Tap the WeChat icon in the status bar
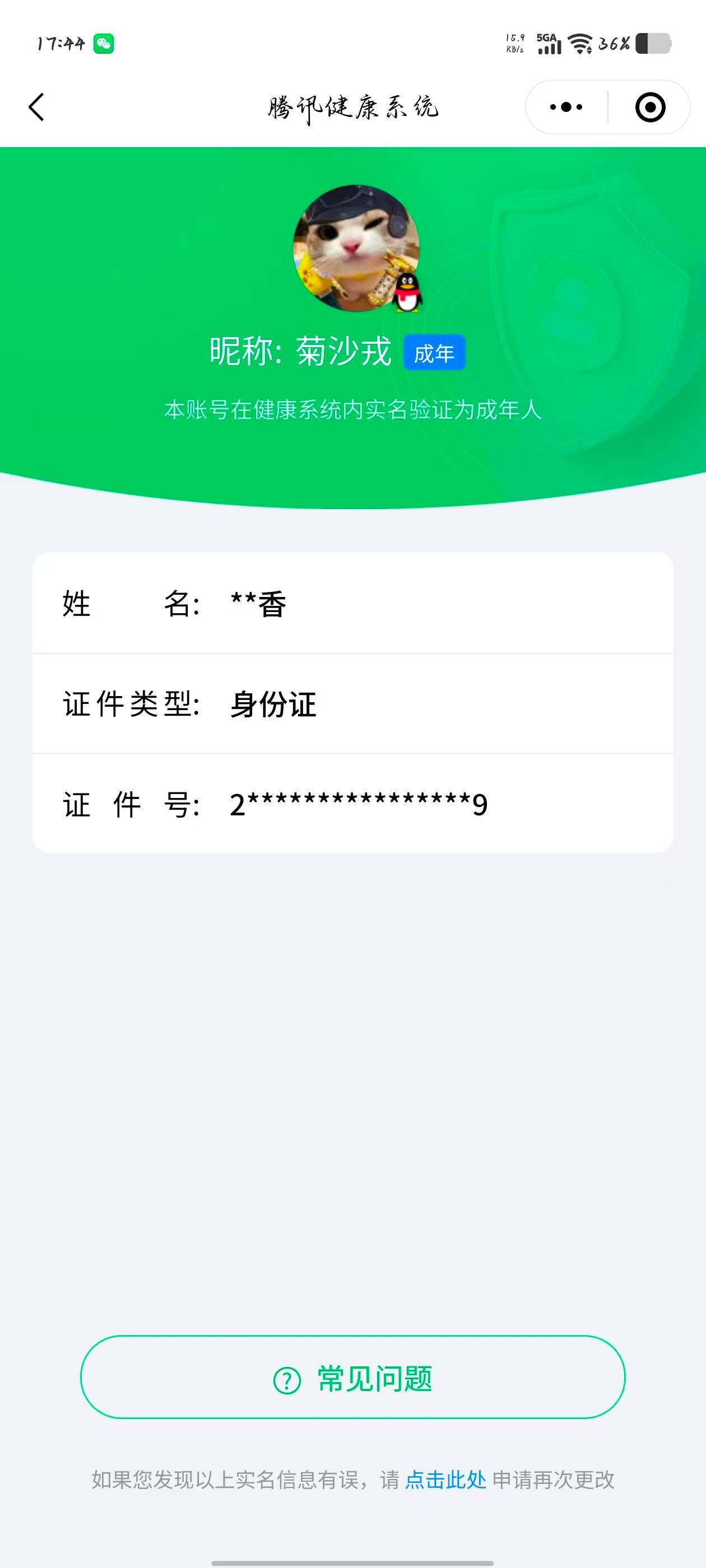This screenshot has width=706, height=1568. pyautogui.click(x=104, y=43)
